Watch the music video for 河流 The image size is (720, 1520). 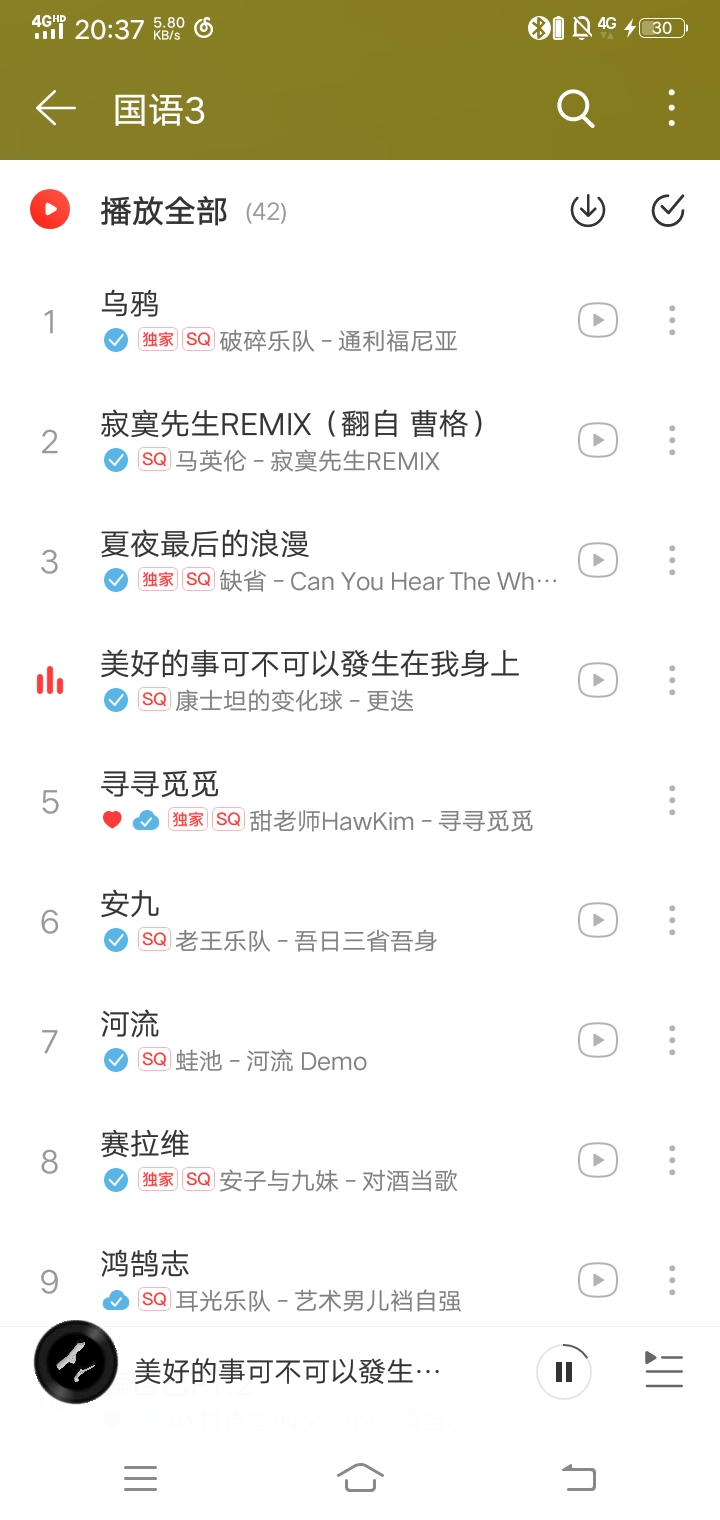(x=598, y=1040)
